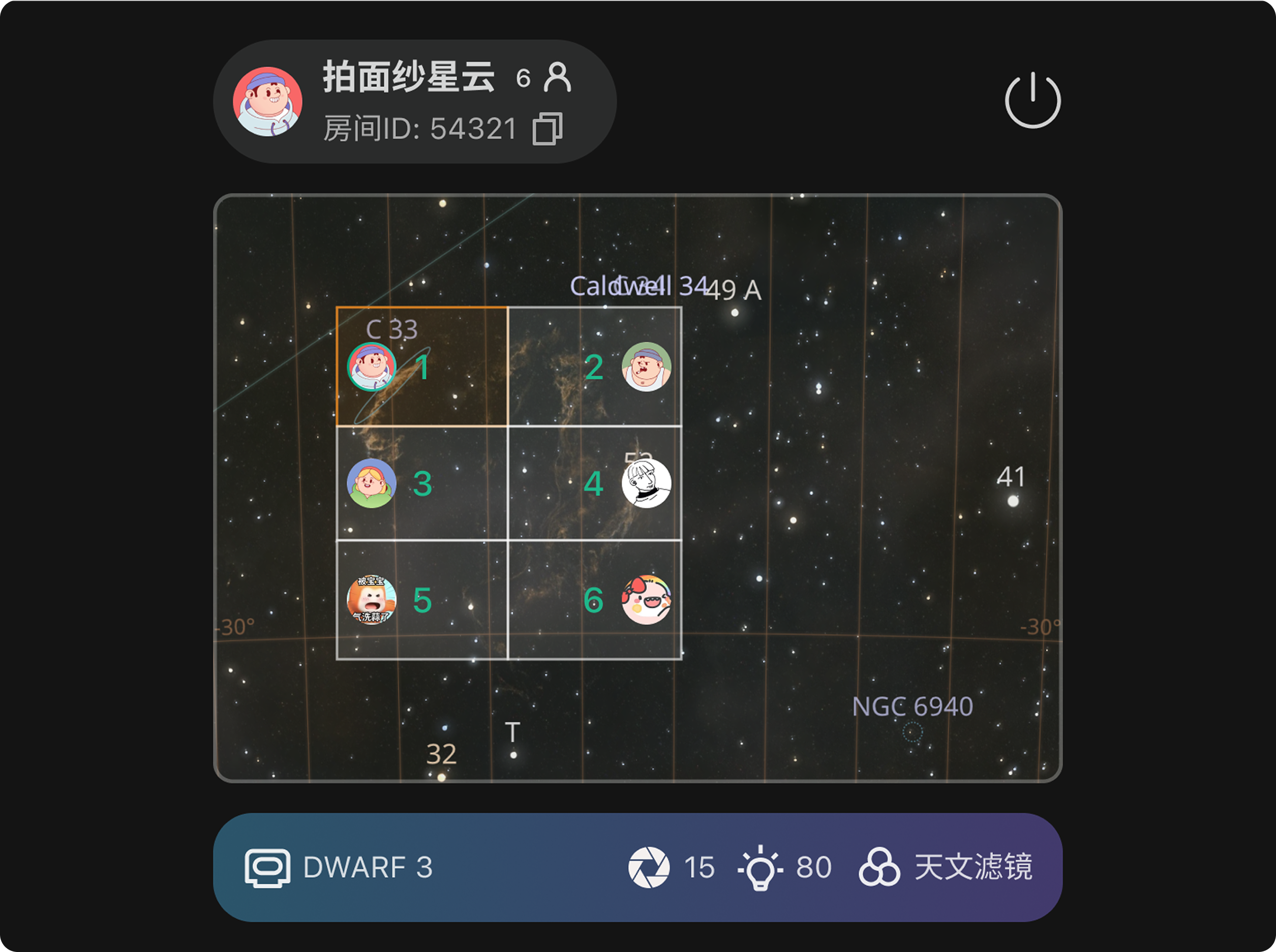Viewport: 1276px width, 952px height.
Task: Pick mosaic panel 4
Action: pyautogui.click(x=595, y=483)
